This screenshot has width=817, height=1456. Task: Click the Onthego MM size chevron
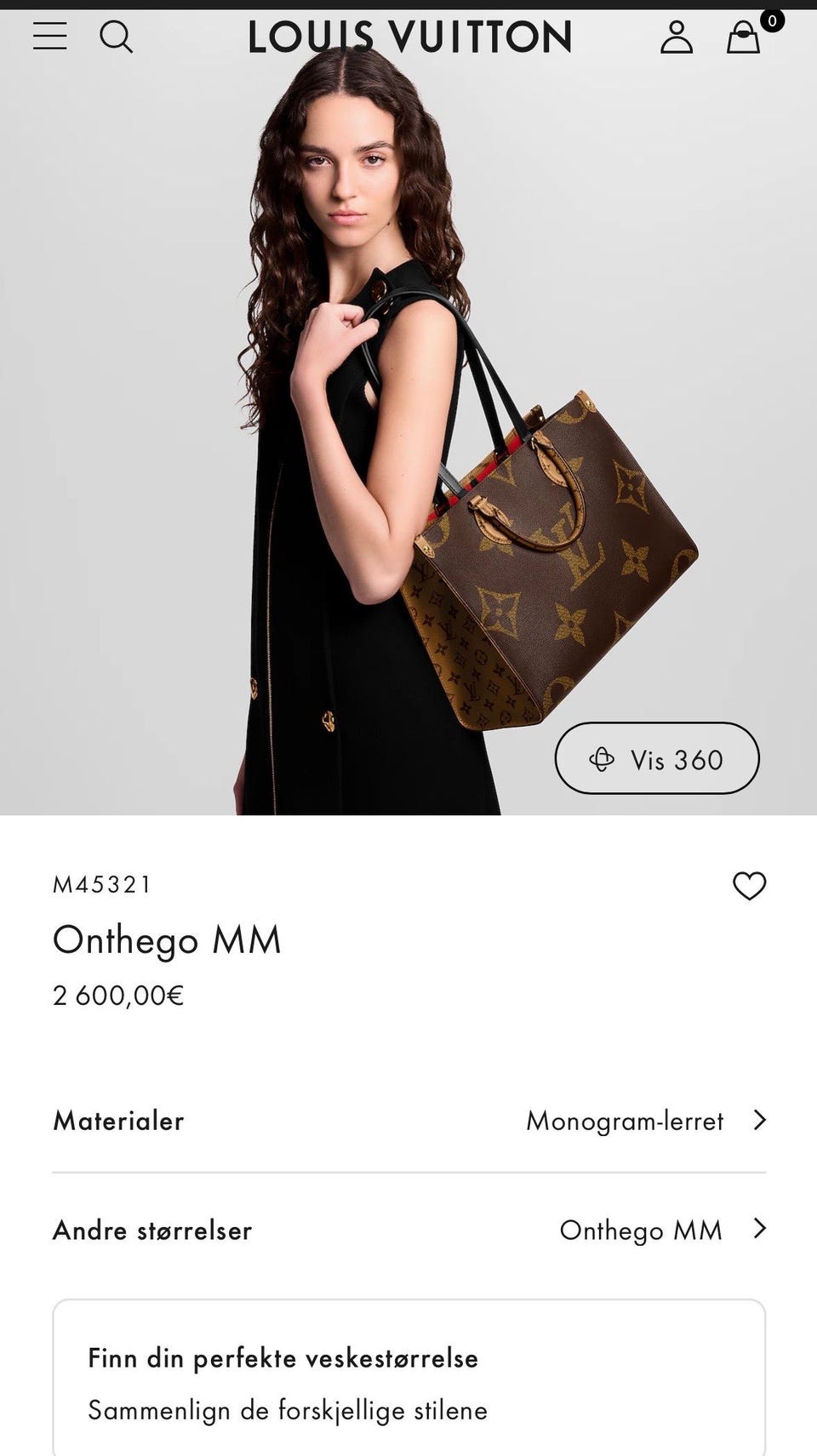tap(758, 1230)
